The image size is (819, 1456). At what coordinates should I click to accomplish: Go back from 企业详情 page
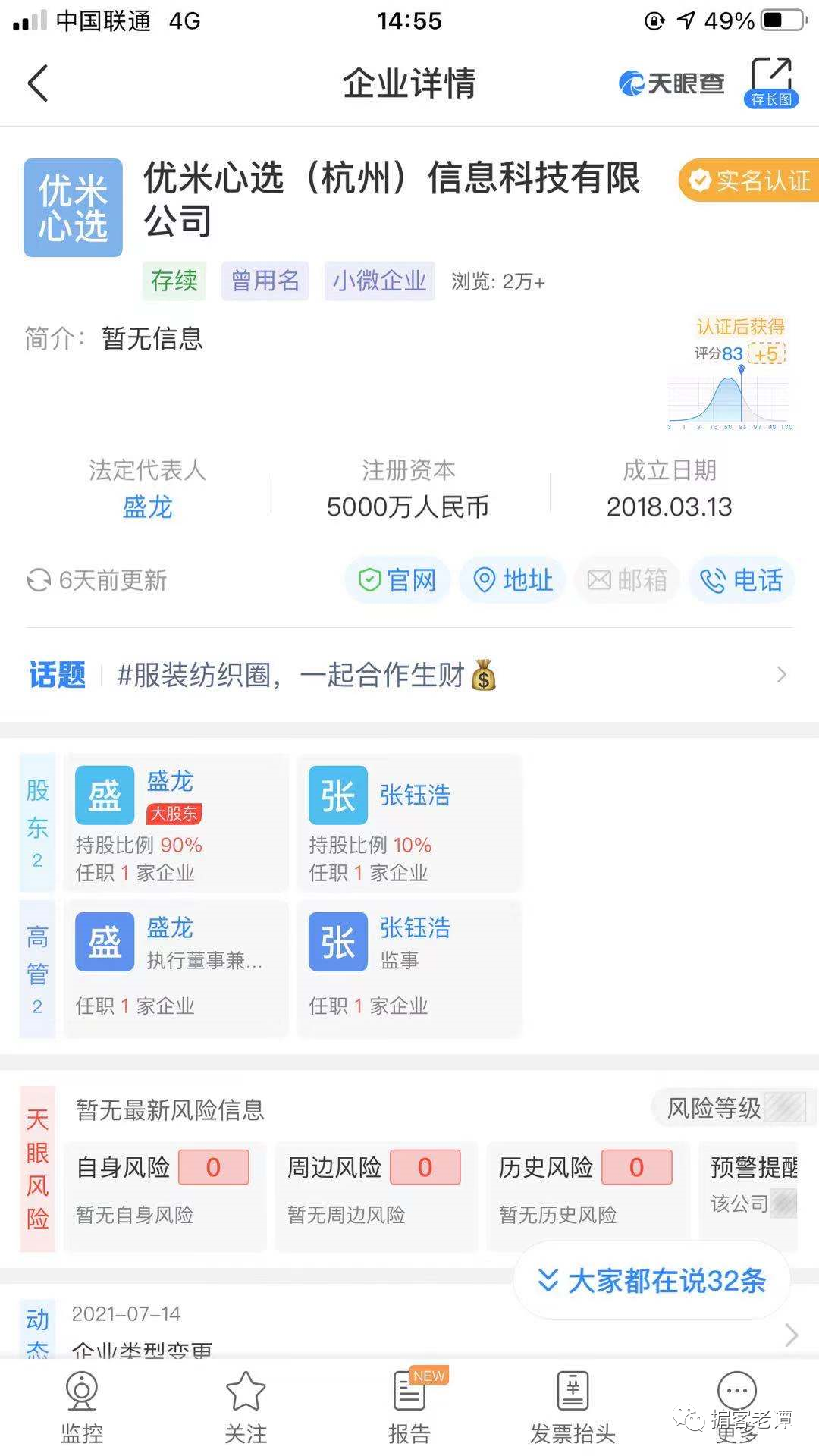(38, 83)
